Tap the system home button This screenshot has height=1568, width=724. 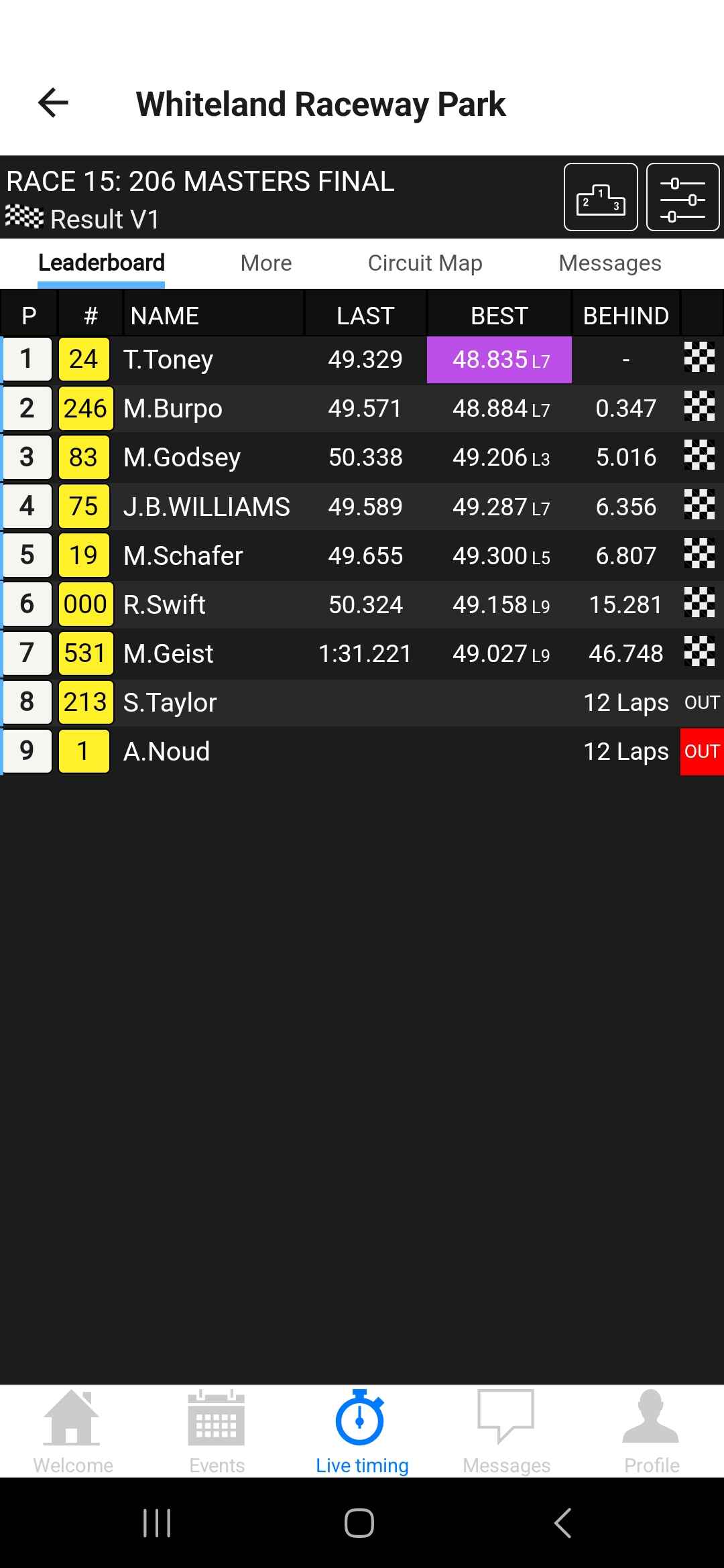pos(359,1523)
